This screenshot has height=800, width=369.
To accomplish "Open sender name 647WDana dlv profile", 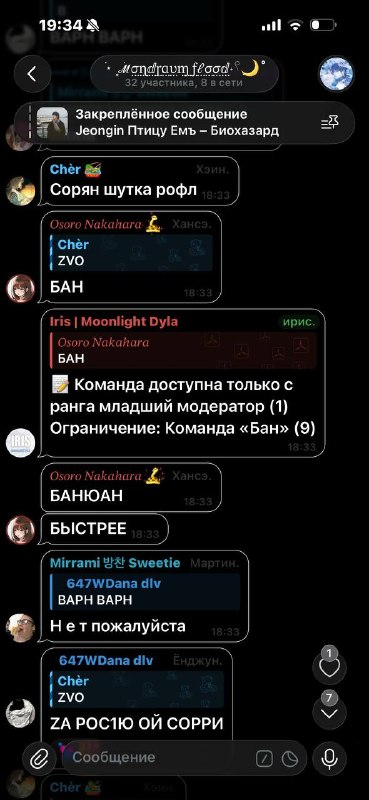I will pos(106,660).
